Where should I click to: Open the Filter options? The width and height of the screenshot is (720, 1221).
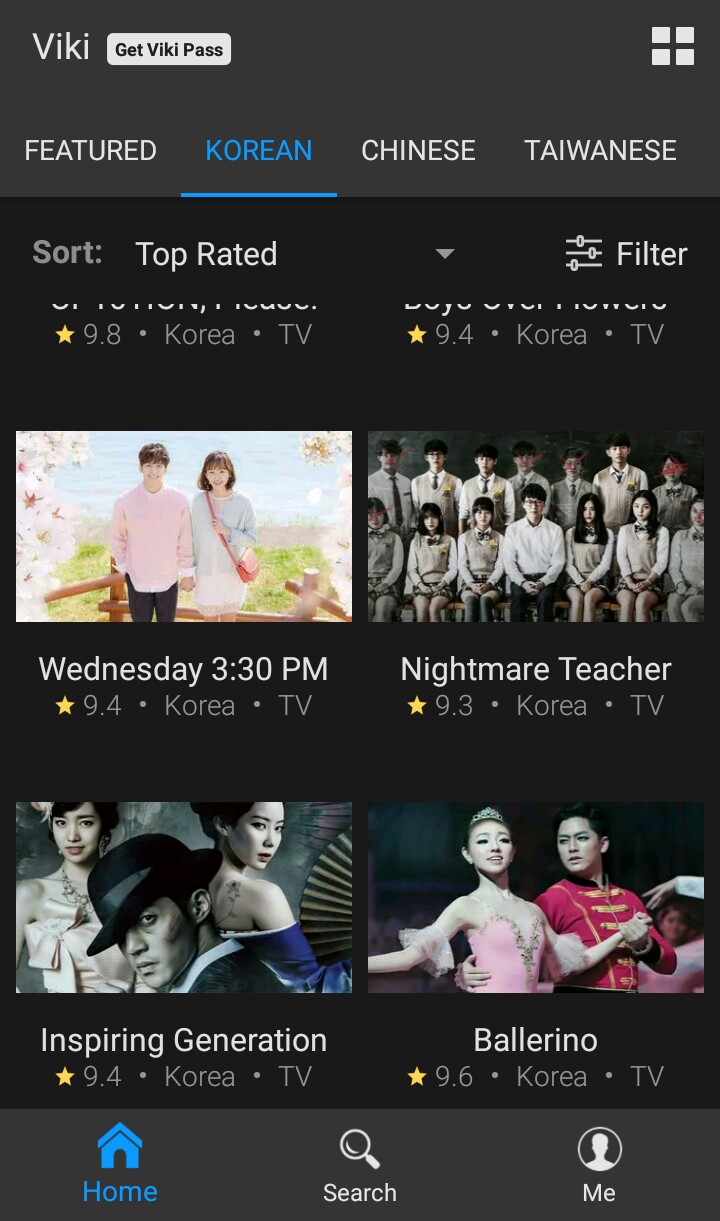coord(627,254)
